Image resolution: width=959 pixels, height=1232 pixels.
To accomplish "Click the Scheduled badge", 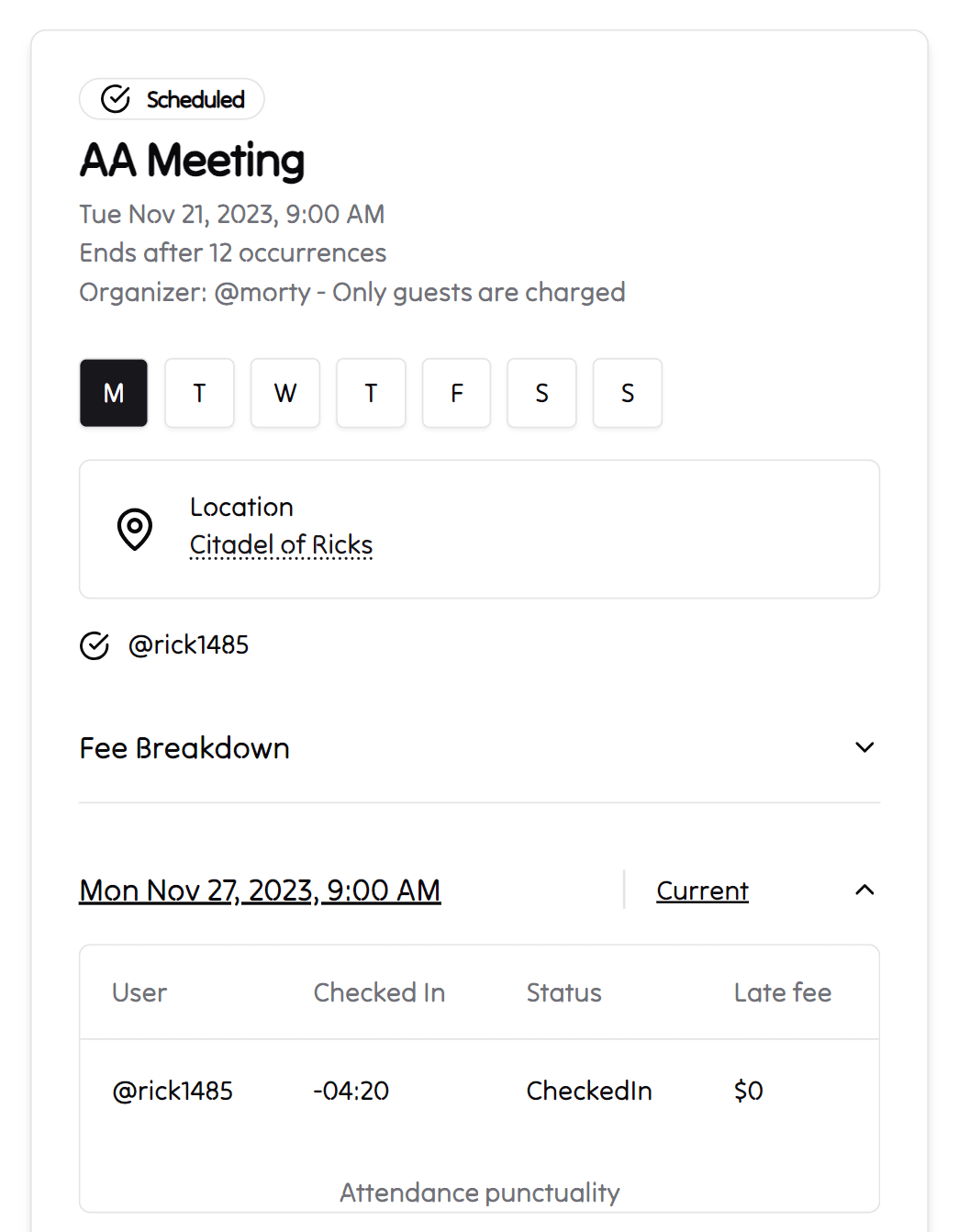I will point(172,98).
